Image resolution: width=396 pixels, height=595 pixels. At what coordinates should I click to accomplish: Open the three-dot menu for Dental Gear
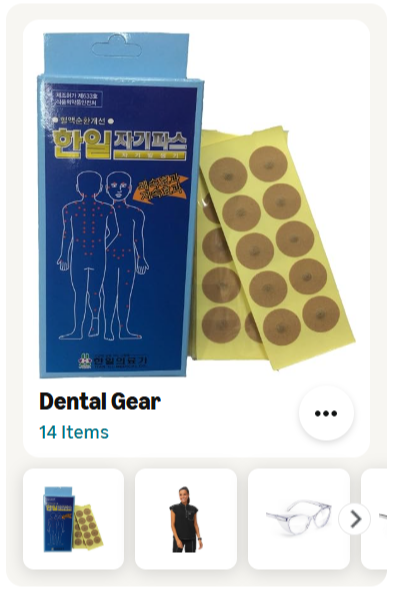coord(326,413)
